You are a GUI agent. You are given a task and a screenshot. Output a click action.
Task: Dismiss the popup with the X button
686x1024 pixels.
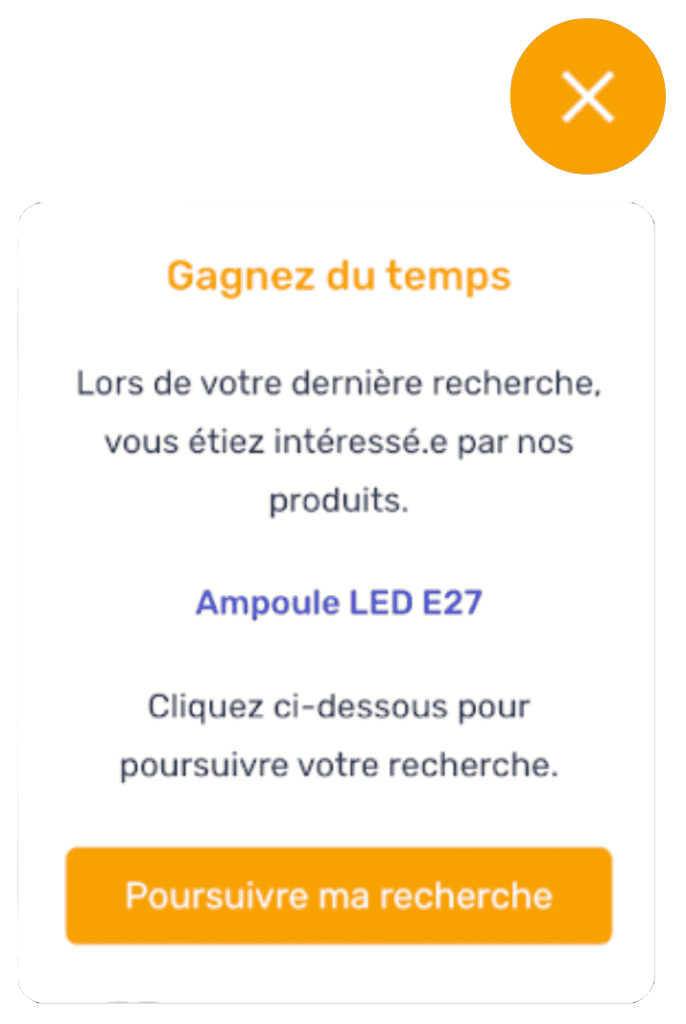pos(587,97)
